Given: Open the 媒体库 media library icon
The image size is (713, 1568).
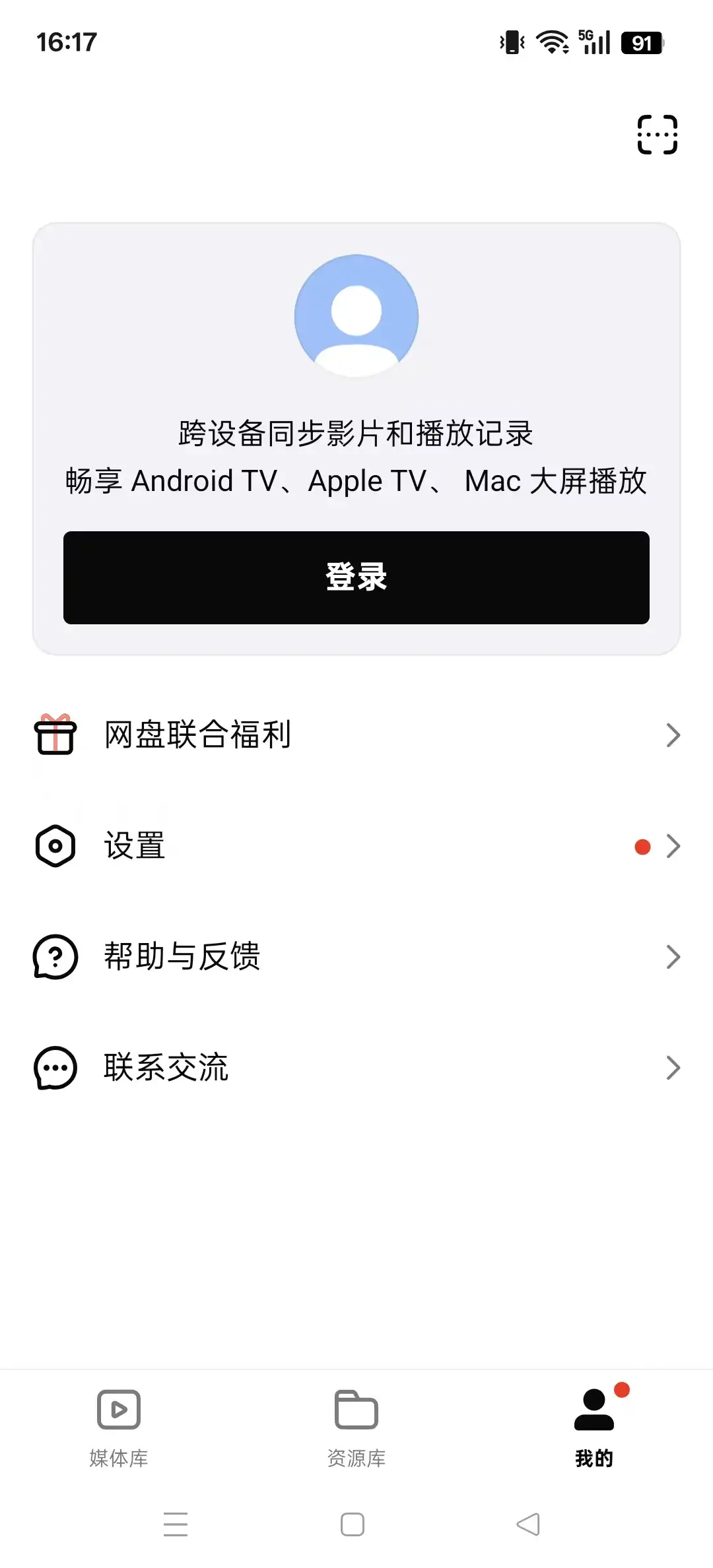Looking at the screenshot, I should (119, 1410).
